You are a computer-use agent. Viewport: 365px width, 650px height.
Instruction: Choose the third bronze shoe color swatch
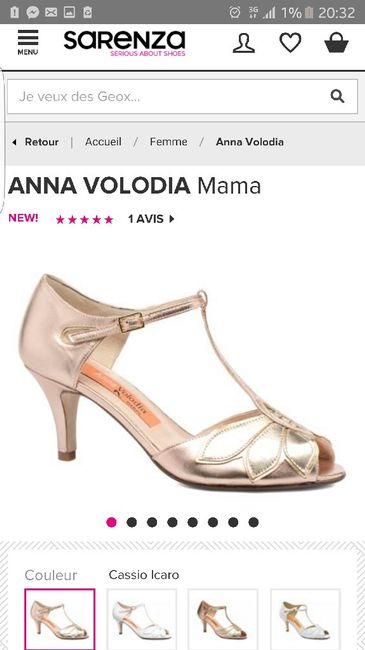(223, 619)
